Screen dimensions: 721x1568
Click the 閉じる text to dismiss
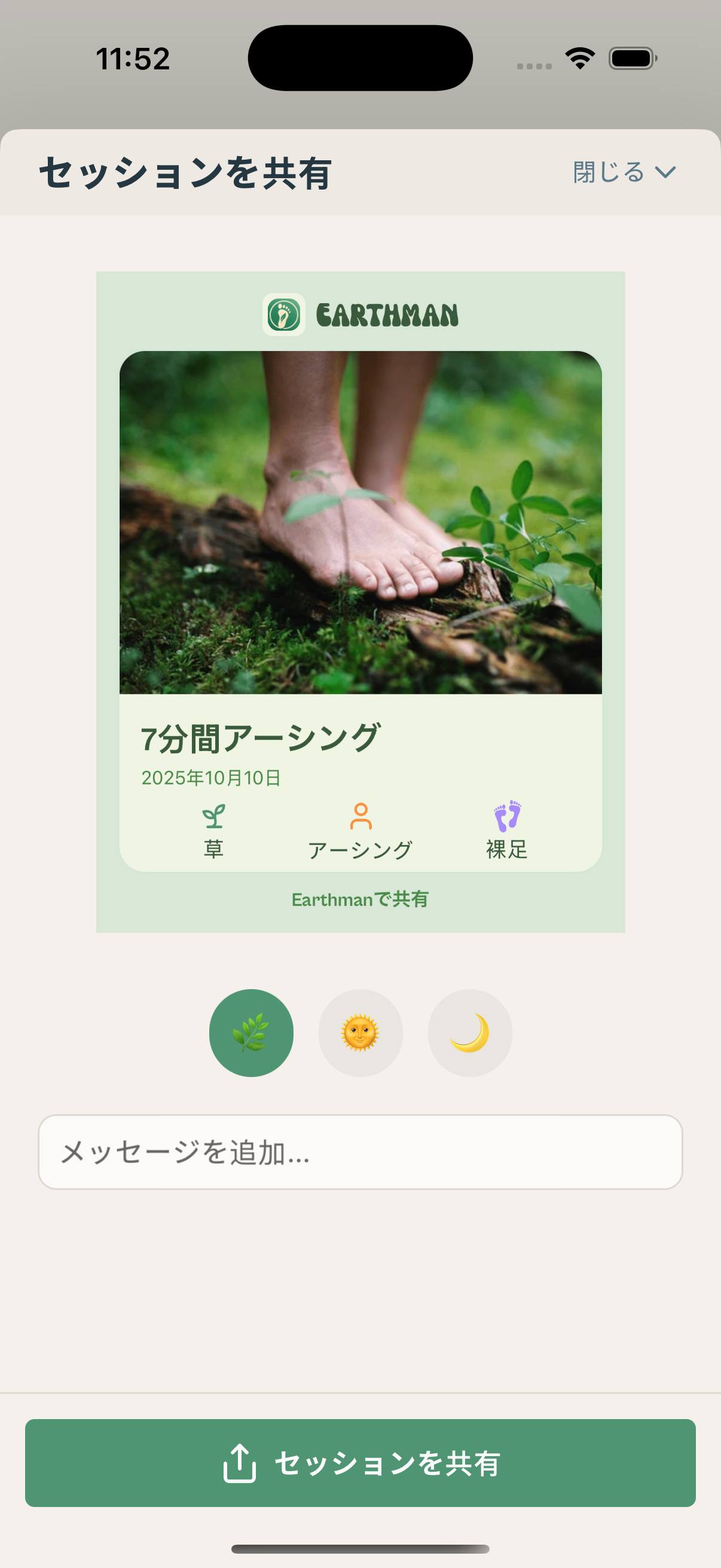(609, 172)
